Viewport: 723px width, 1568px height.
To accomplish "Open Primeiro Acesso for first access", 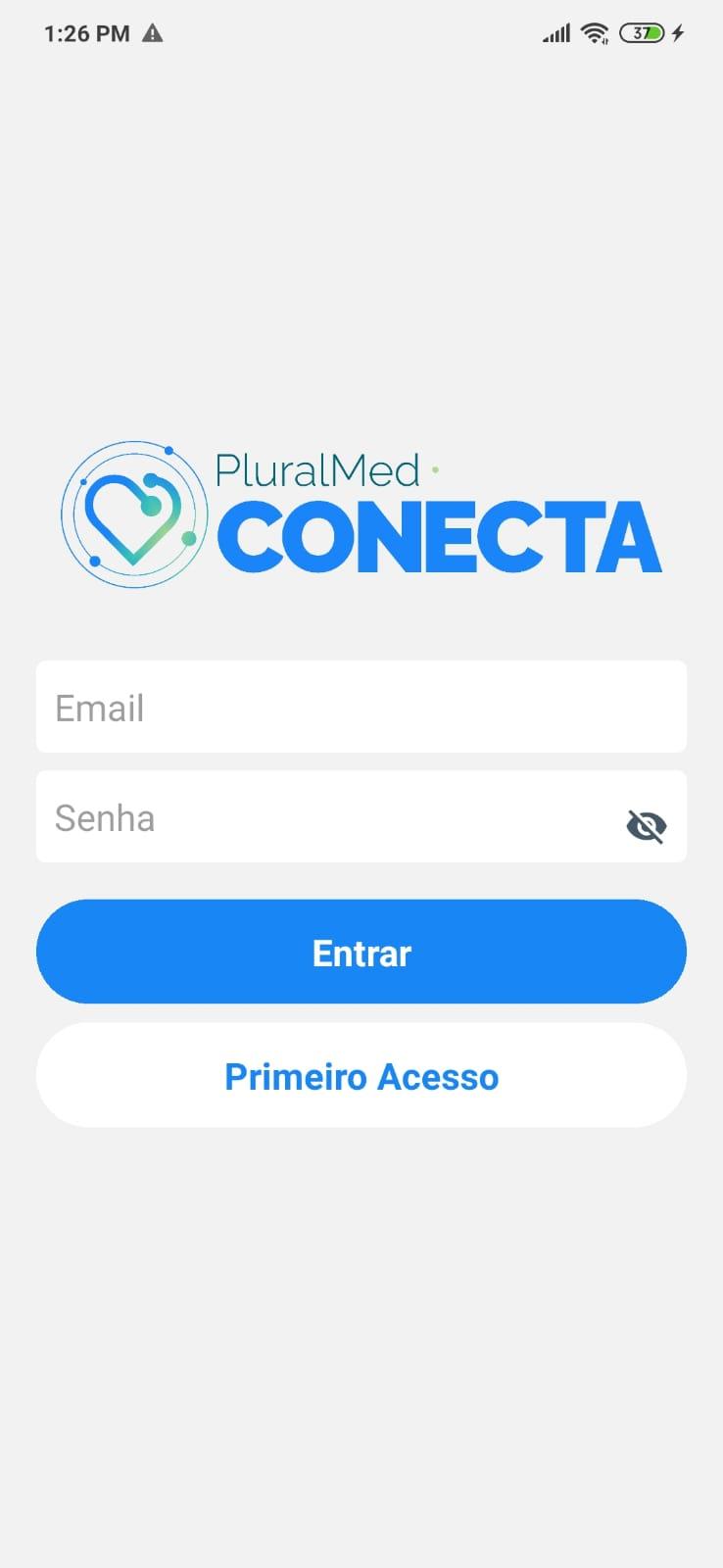I will pyautogui.click(x=361, y=1076).
